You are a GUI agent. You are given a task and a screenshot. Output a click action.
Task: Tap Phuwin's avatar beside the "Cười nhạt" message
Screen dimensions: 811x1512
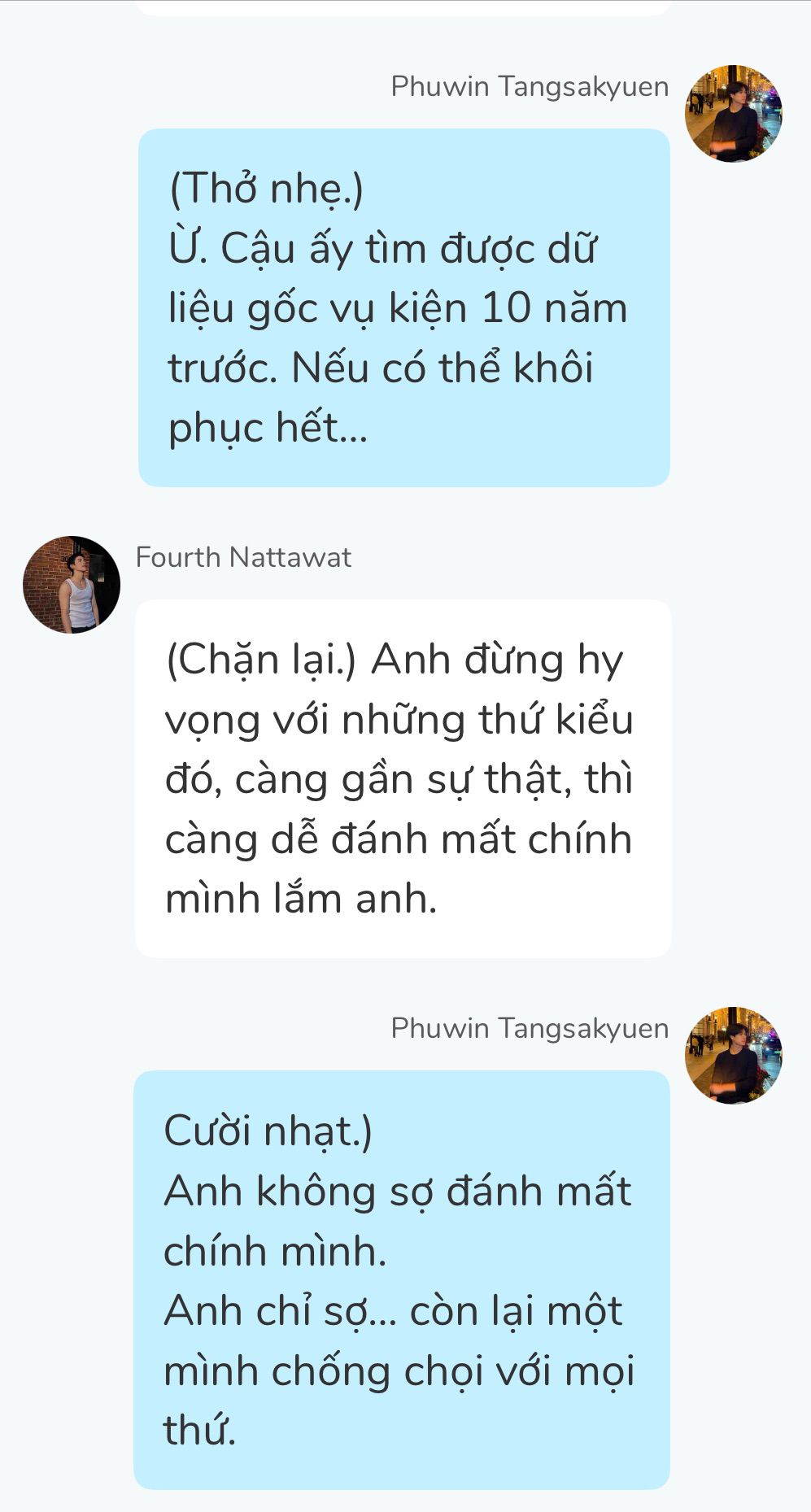pyautogui.click(x=734, y=1055)
